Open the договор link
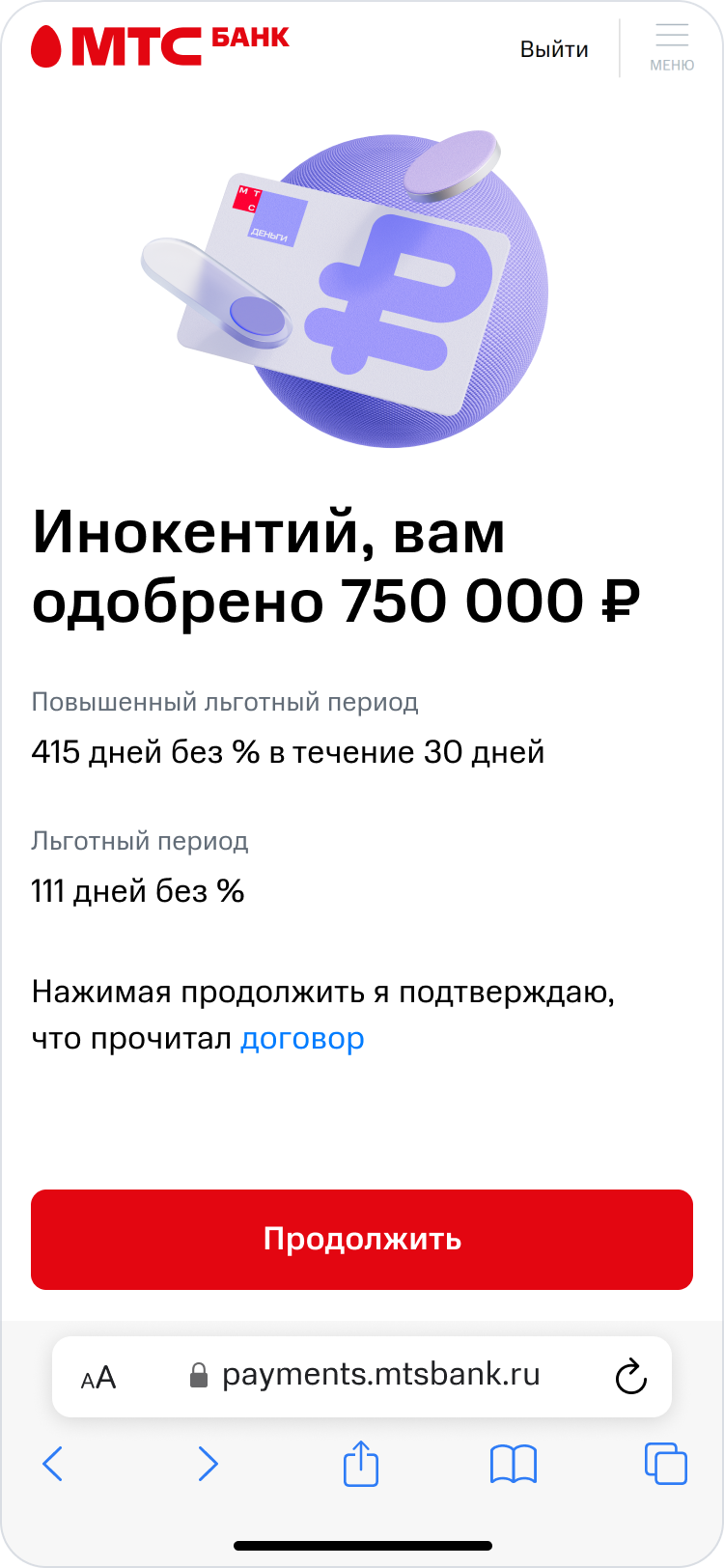 coord(302,1039)
